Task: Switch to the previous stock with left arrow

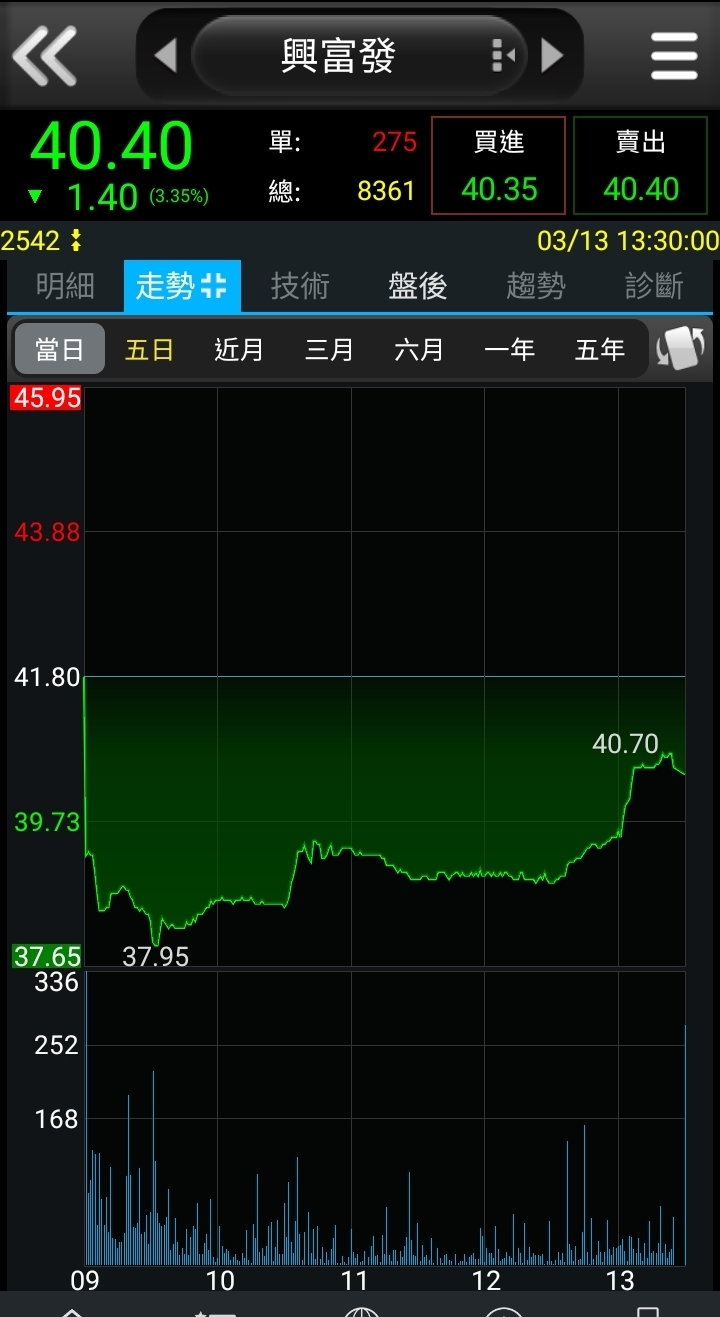Action: (166, 55)
